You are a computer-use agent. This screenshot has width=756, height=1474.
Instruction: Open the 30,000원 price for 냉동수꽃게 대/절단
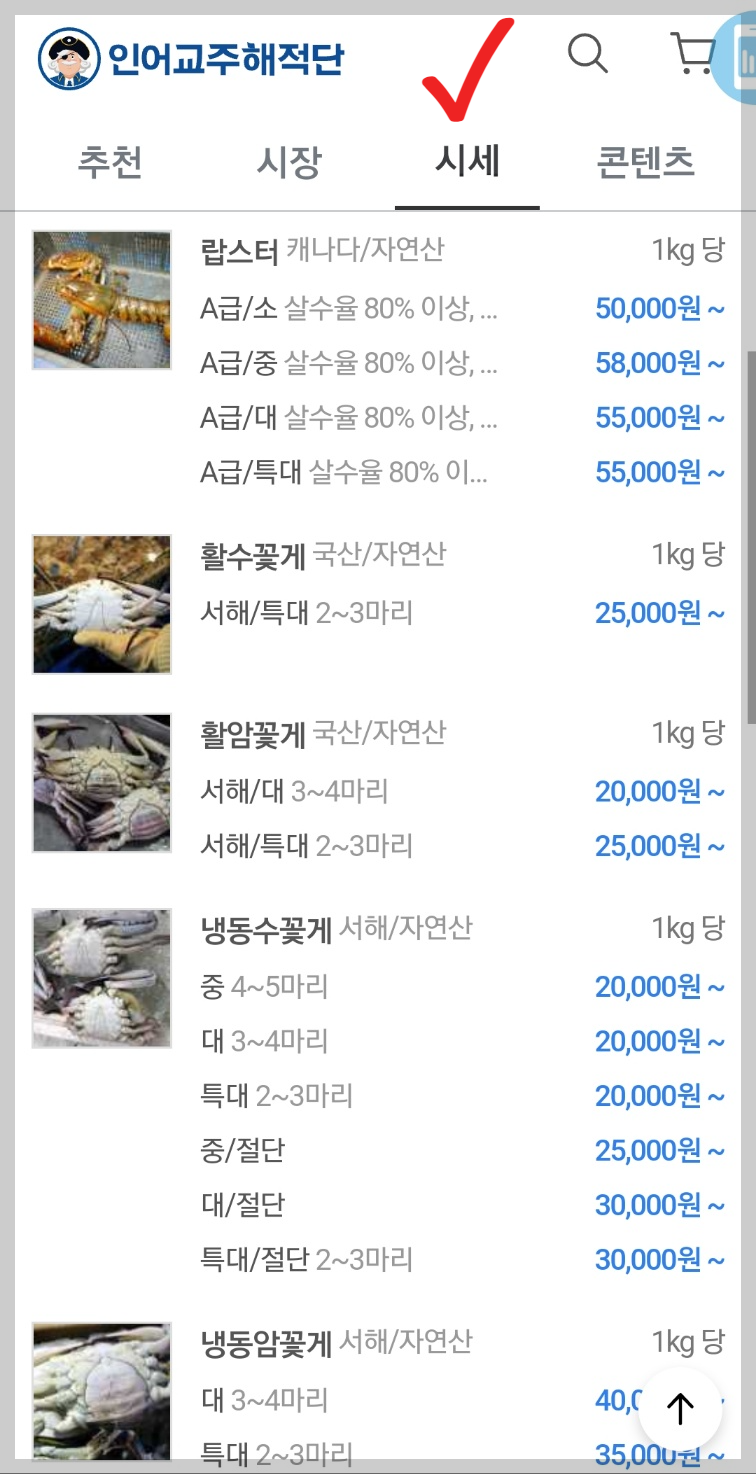click(659, 1204)
